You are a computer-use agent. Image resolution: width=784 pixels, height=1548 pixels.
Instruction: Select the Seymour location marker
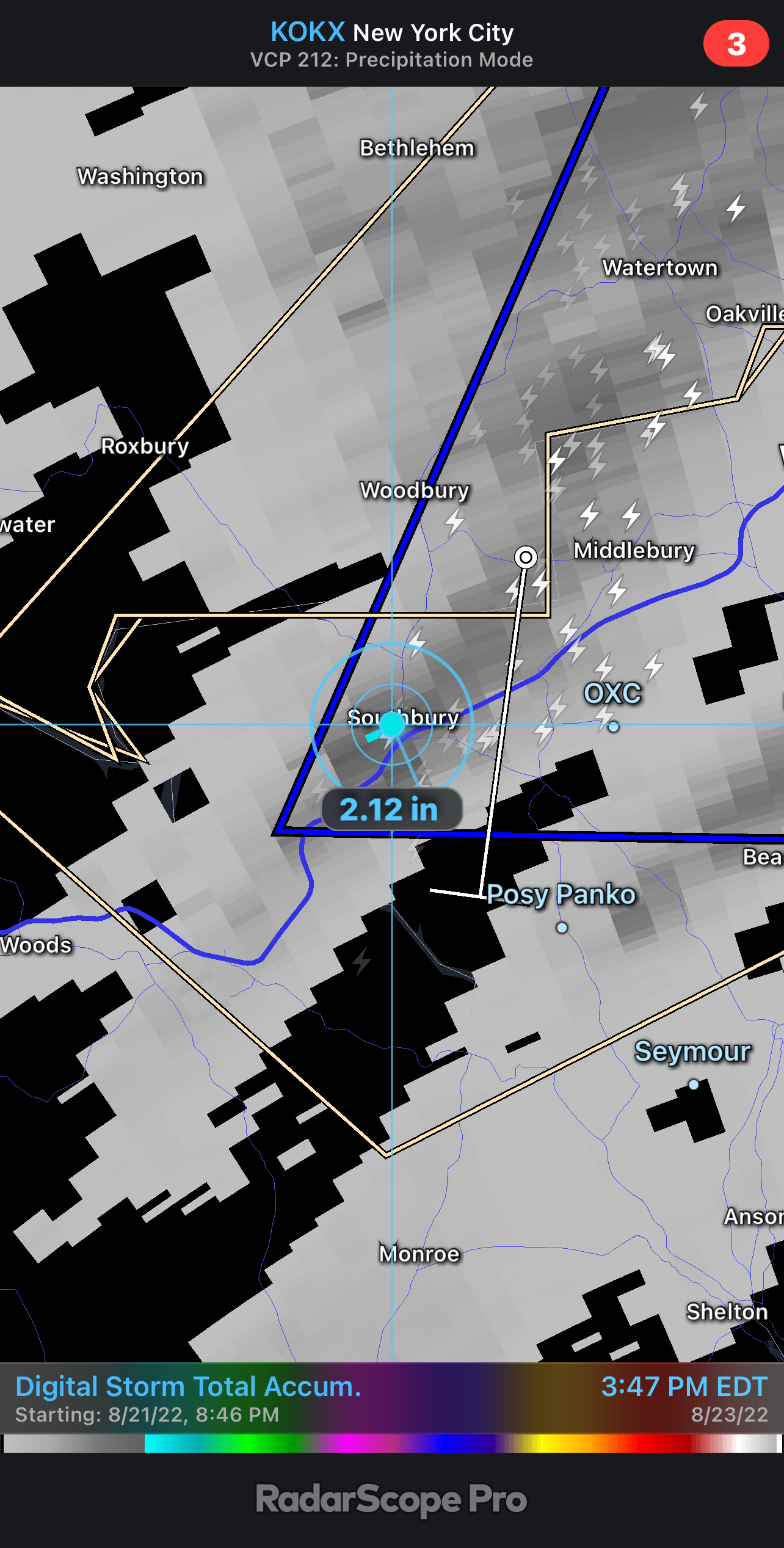(x=694, y=1085)
